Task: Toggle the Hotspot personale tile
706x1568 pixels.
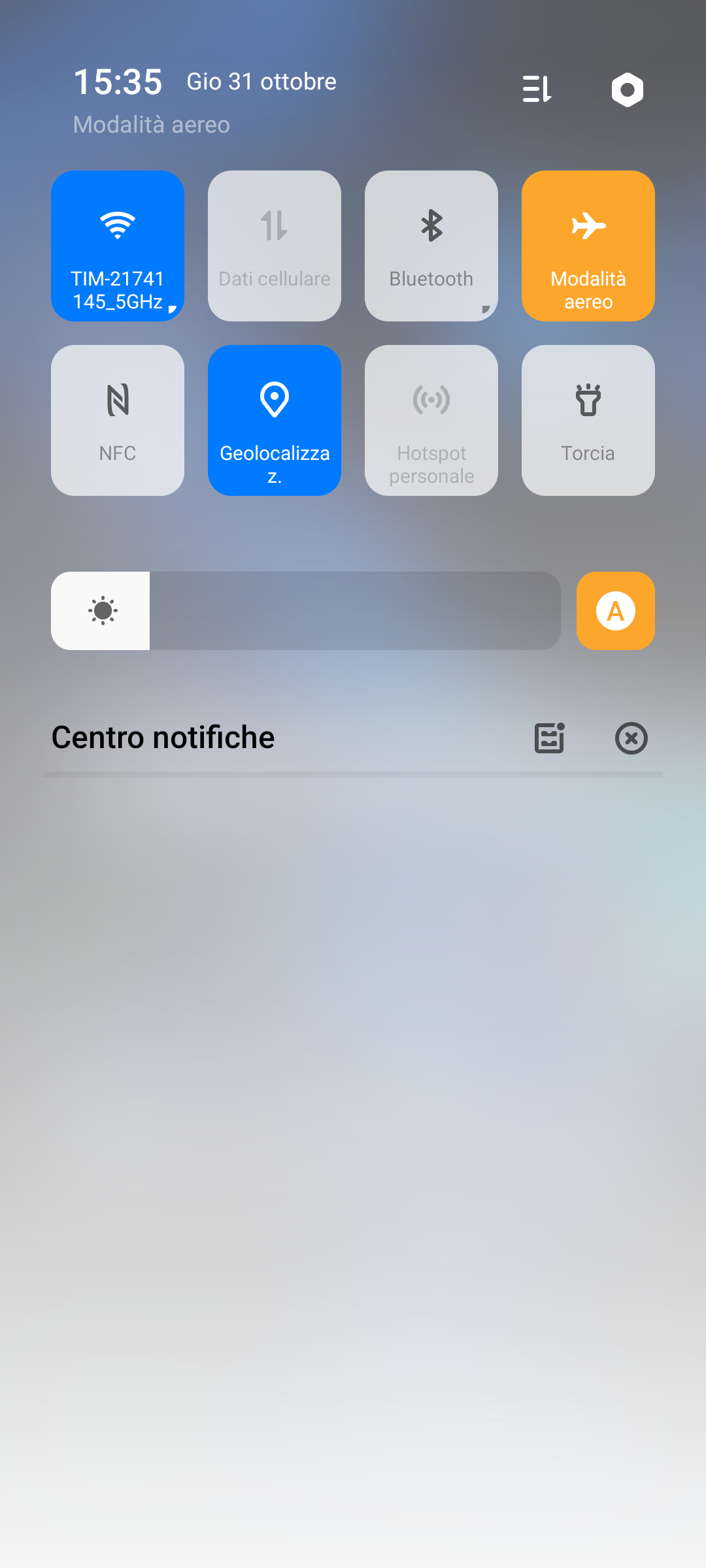Action: coord(431,420)
